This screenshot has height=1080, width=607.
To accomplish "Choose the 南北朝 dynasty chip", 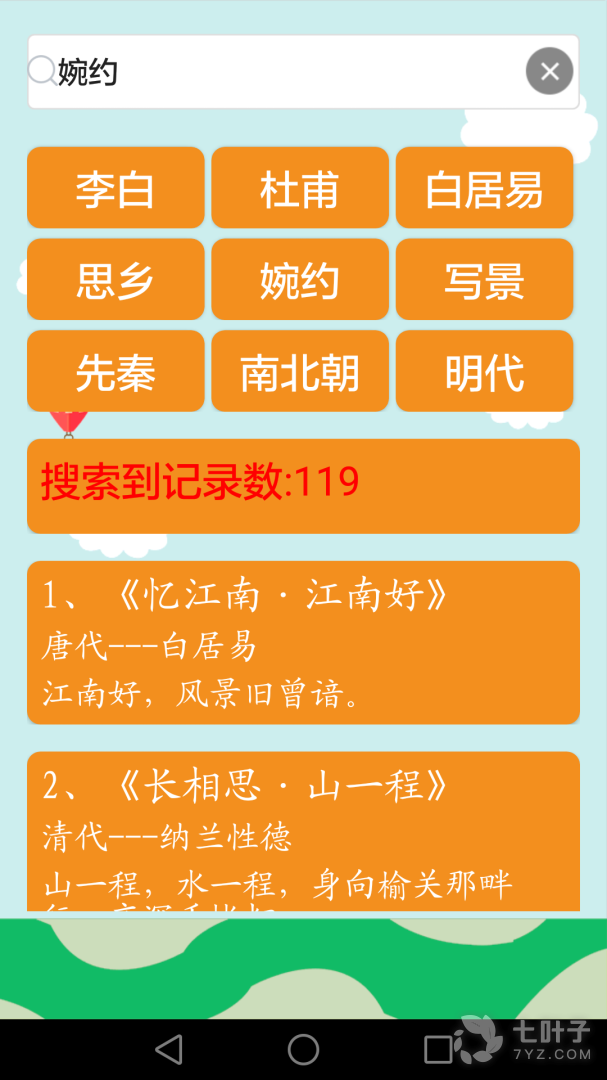I will tap(300, 372).
